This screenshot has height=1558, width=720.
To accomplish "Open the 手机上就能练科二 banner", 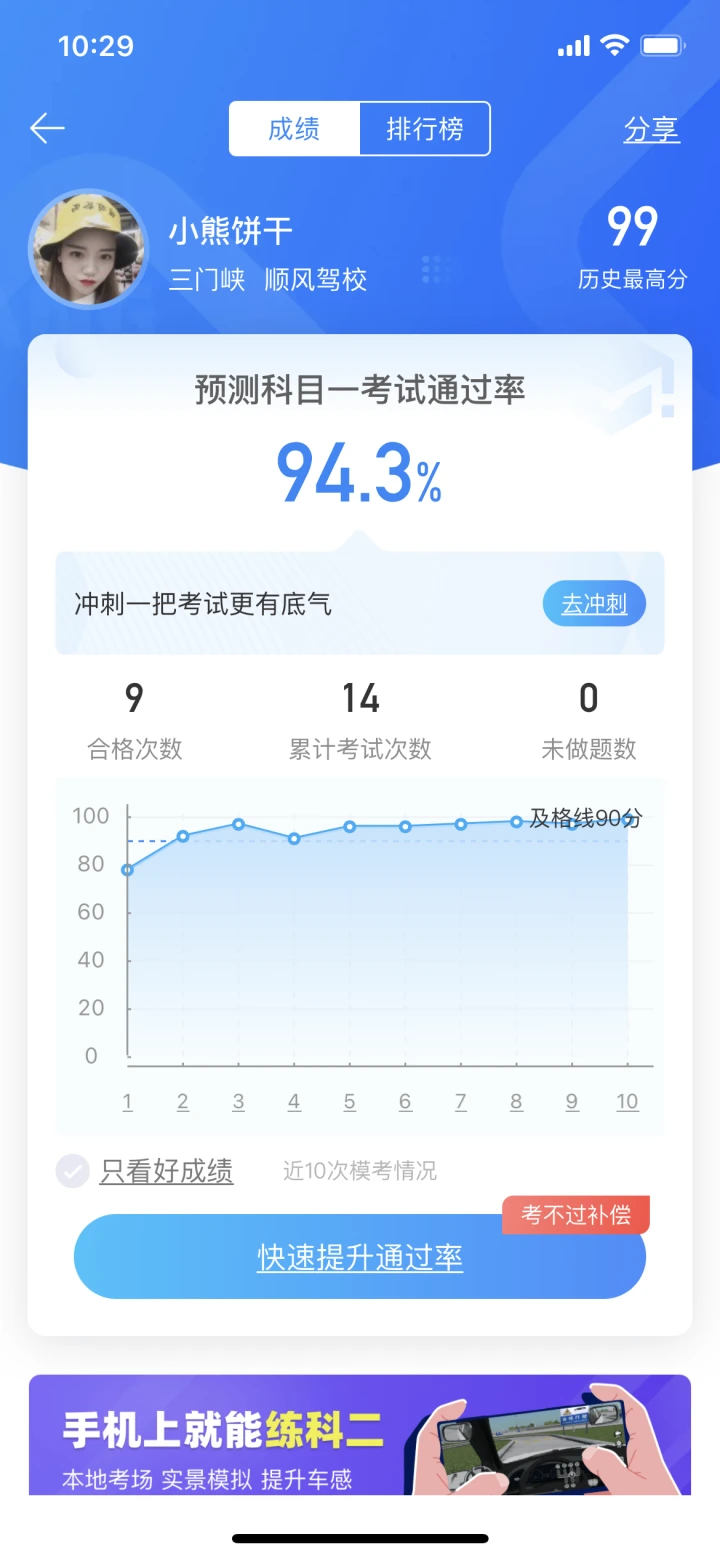I will point(360,1435).
